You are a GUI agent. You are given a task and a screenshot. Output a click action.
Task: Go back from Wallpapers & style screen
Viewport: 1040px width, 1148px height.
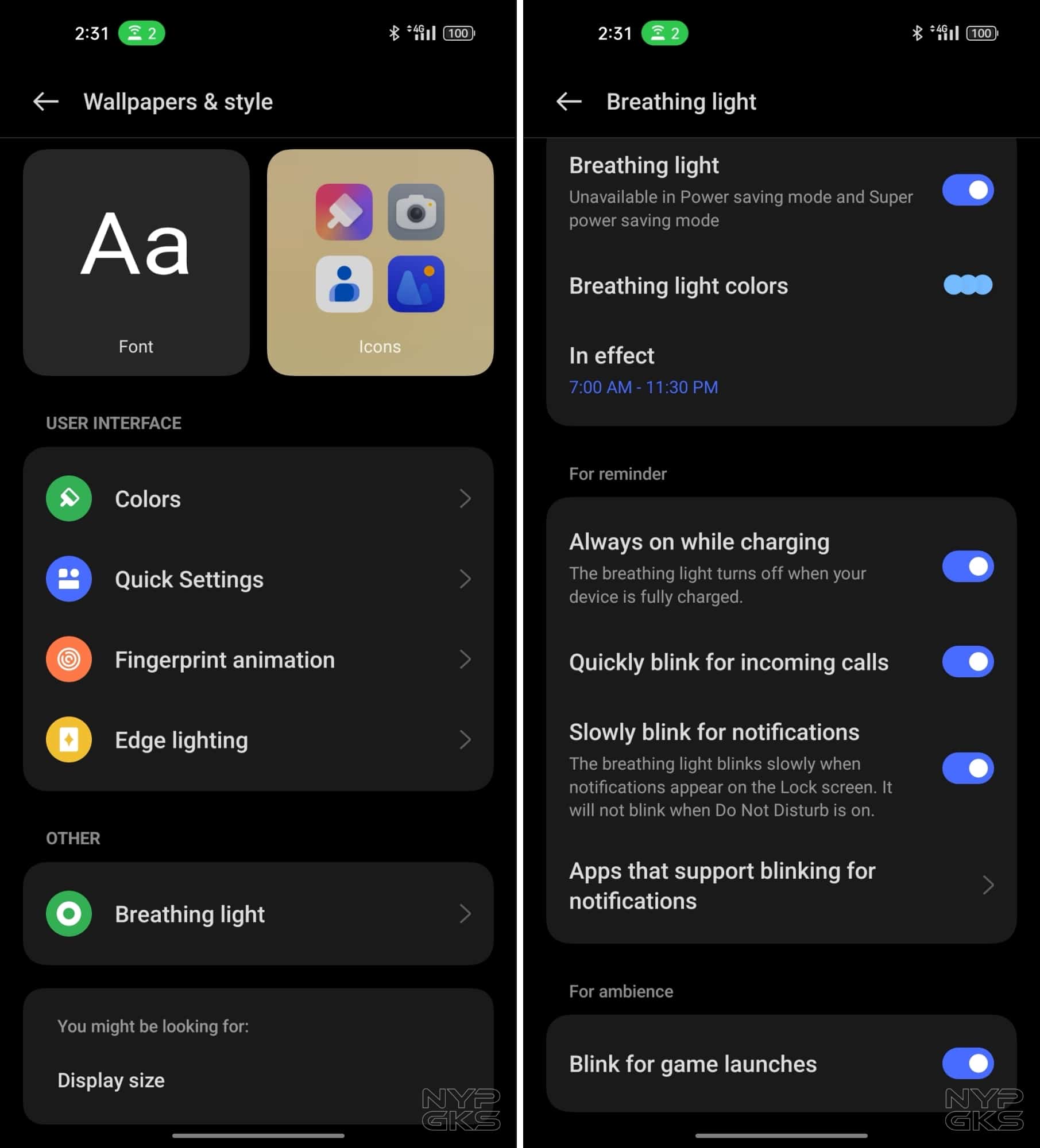point(46,102)
